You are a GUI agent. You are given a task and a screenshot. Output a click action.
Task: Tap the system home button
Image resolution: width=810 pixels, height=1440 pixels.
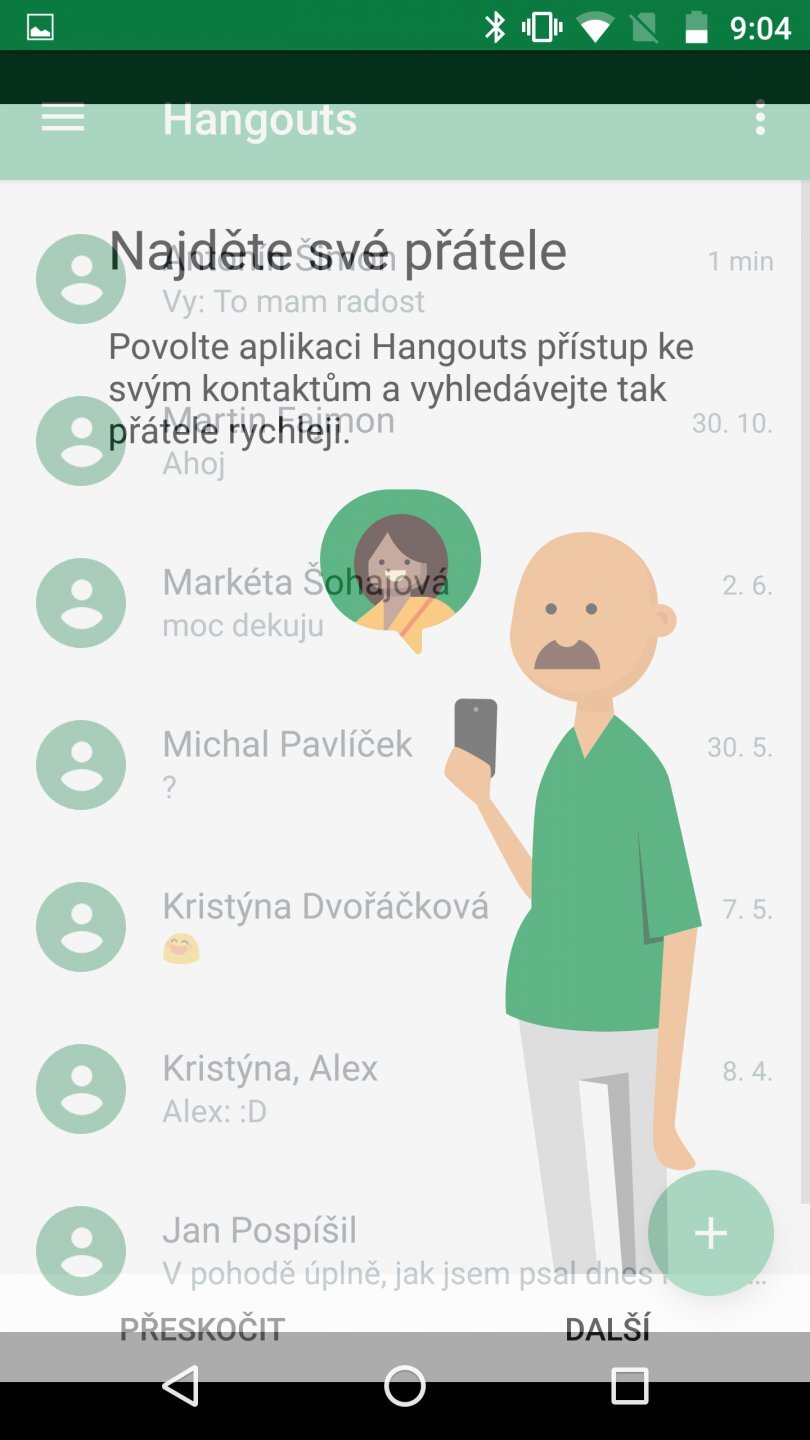click(x=405, y=1386)
